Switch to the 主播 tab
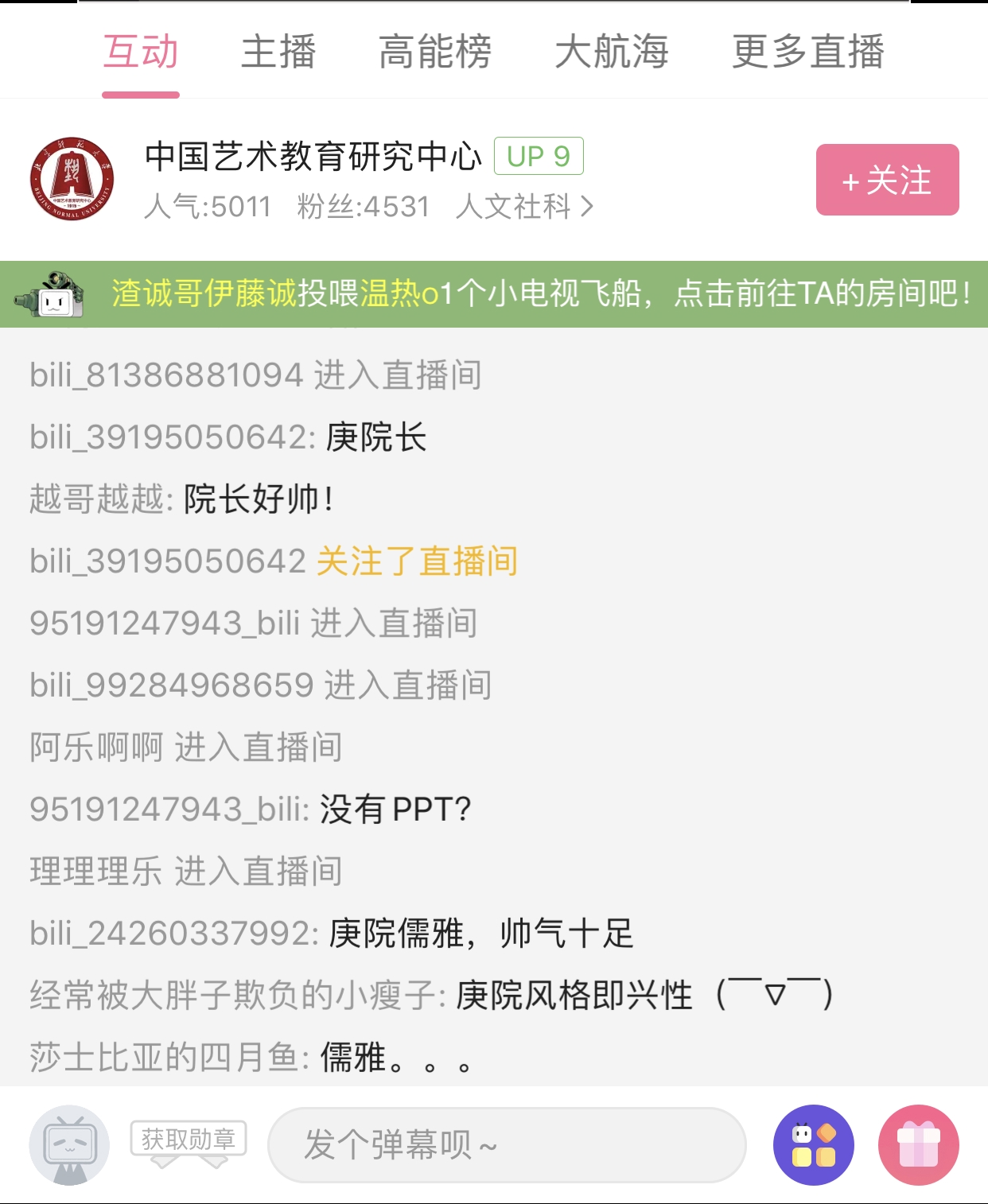This screenshot has height=1204, width=988. pyautogui.click(x=278, y=52)
